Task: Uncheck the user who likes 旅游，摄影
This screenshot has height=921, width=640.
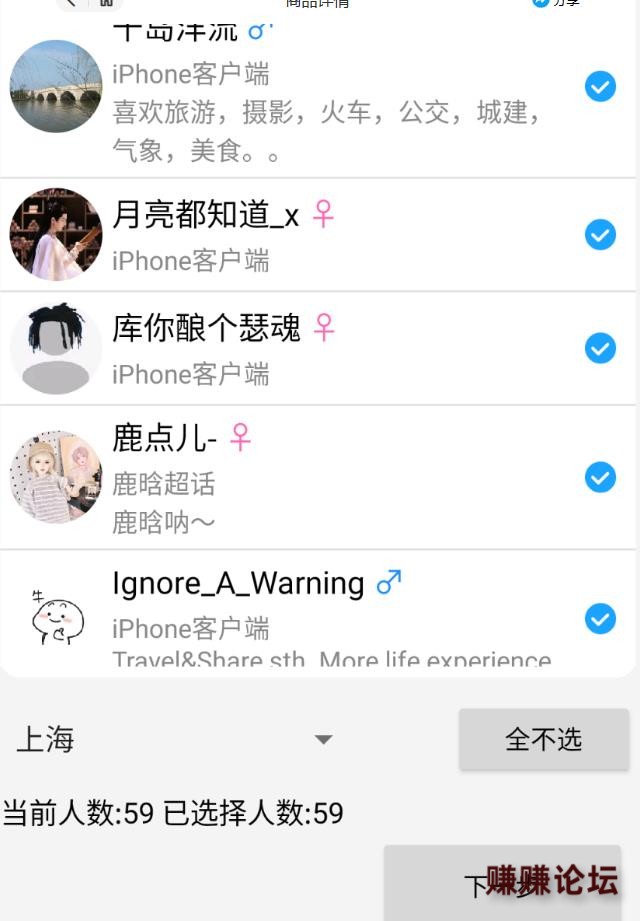Action: [600, 87]
